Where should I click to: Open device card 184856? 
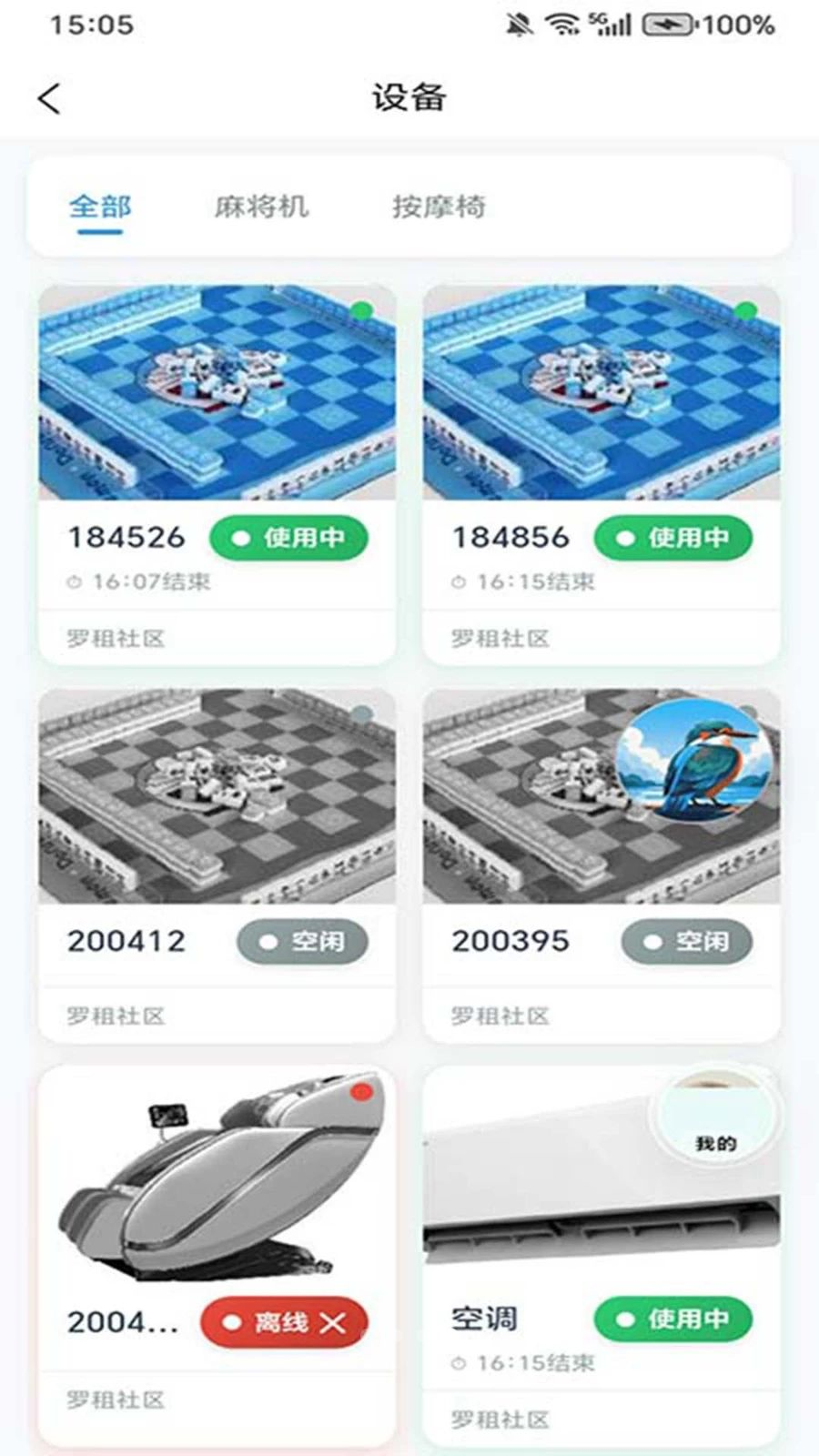[602, 475]
